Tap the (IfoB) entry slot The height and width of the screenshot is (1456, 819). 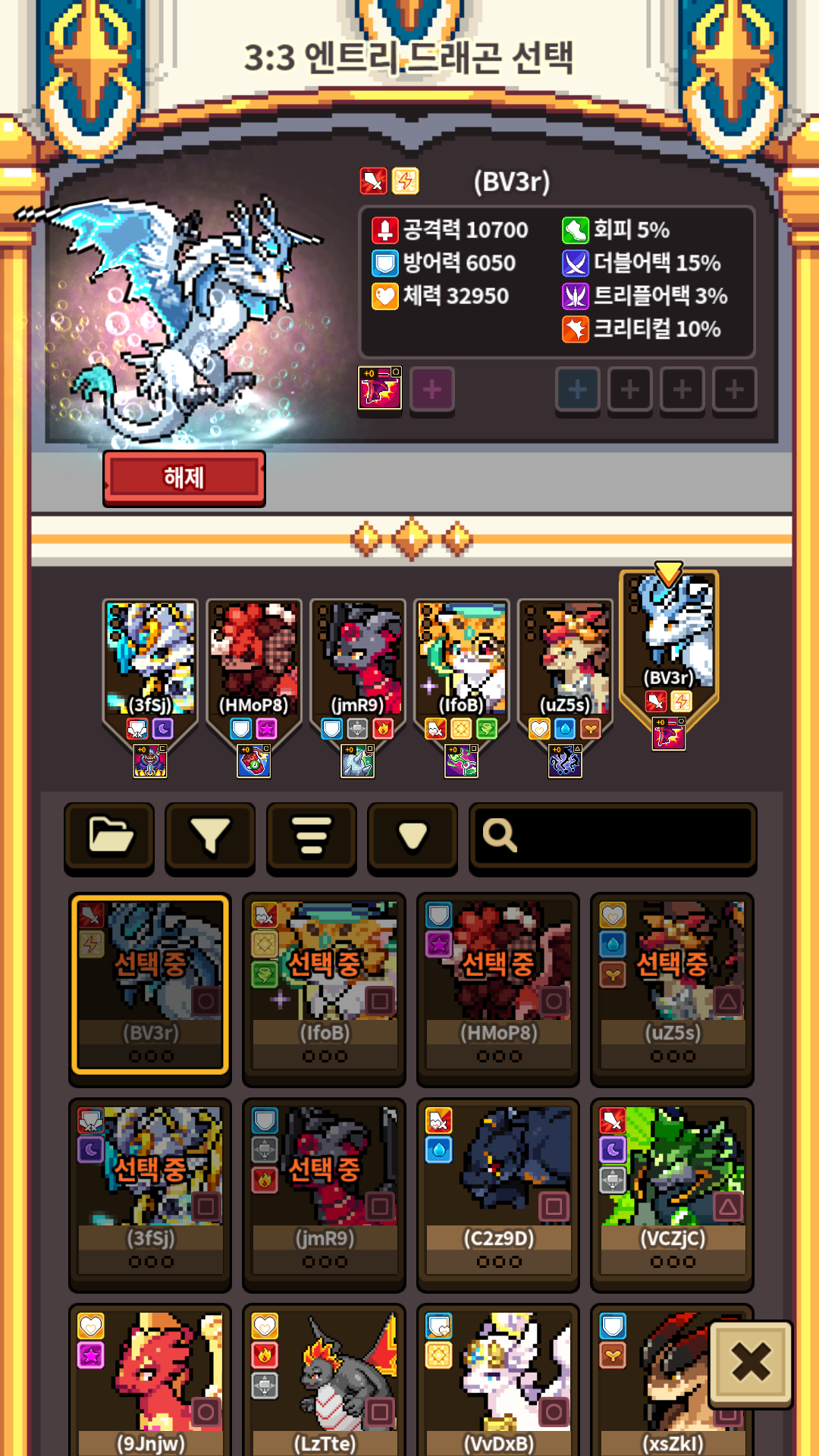(x=461, y=686)
